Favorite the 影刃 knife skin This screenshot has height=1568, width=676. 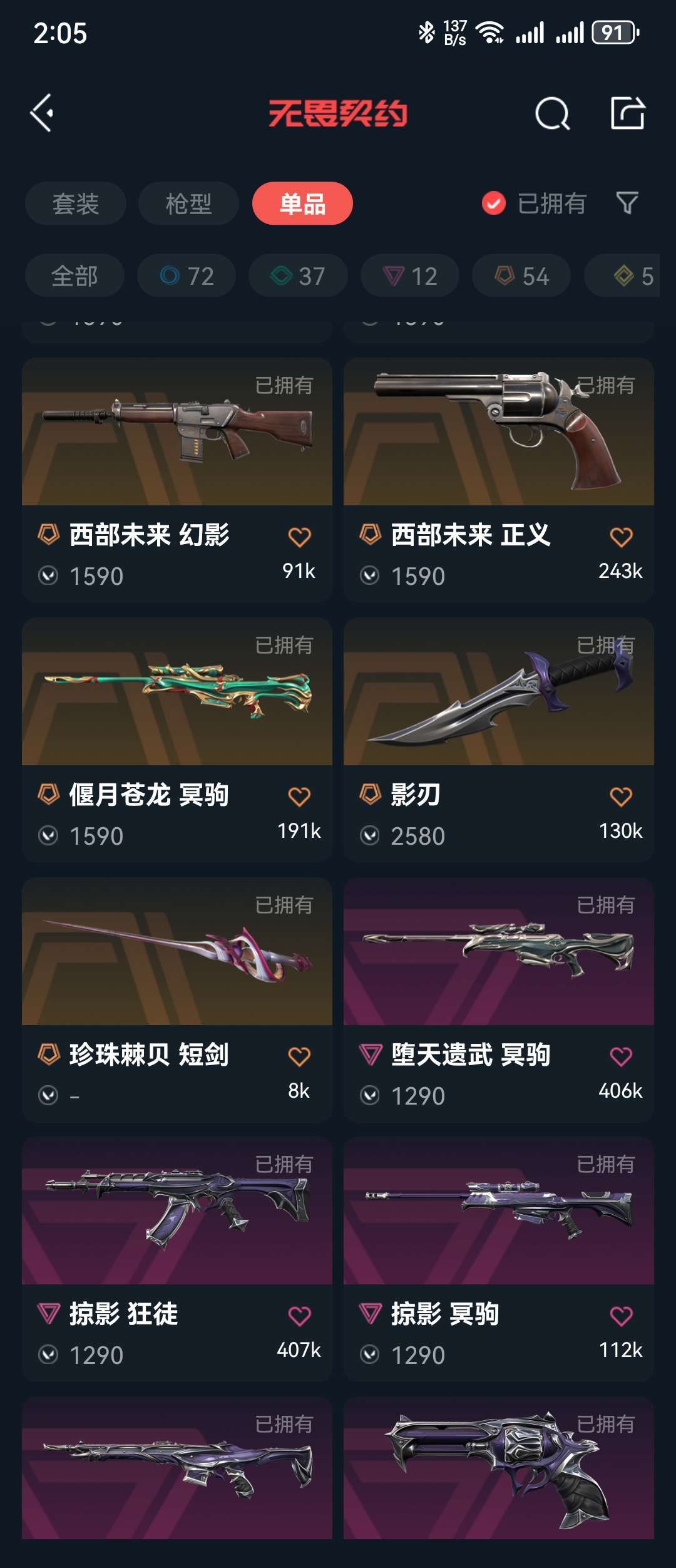(621, 797)
